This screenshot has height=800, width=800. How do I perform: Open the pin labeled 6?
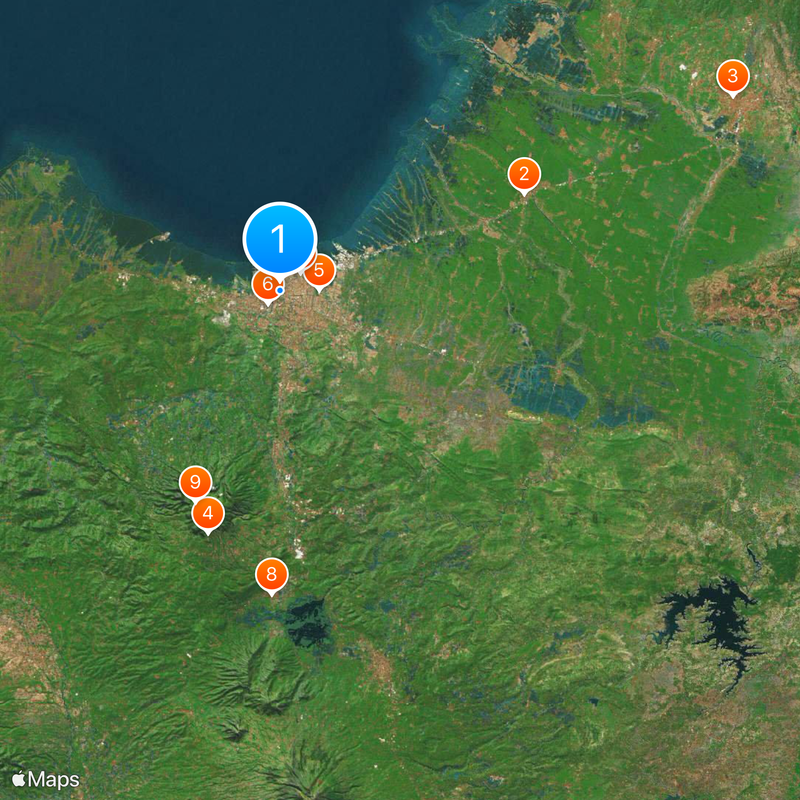pyautogui.click(x=265, y=286)
